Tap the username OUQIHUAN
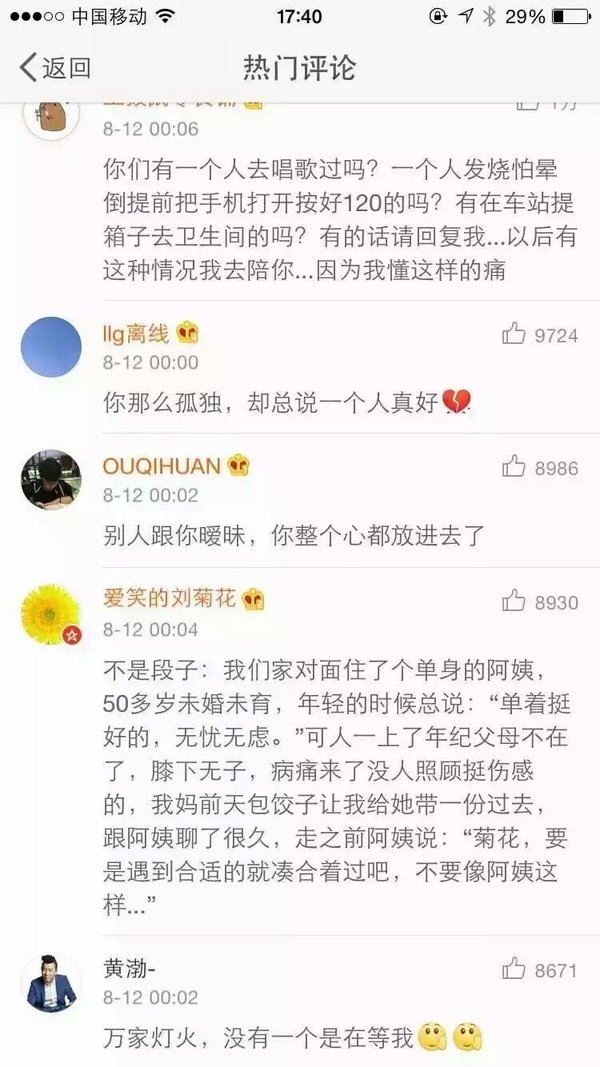The image size is (600, 1067). click(x=162, y=467)
